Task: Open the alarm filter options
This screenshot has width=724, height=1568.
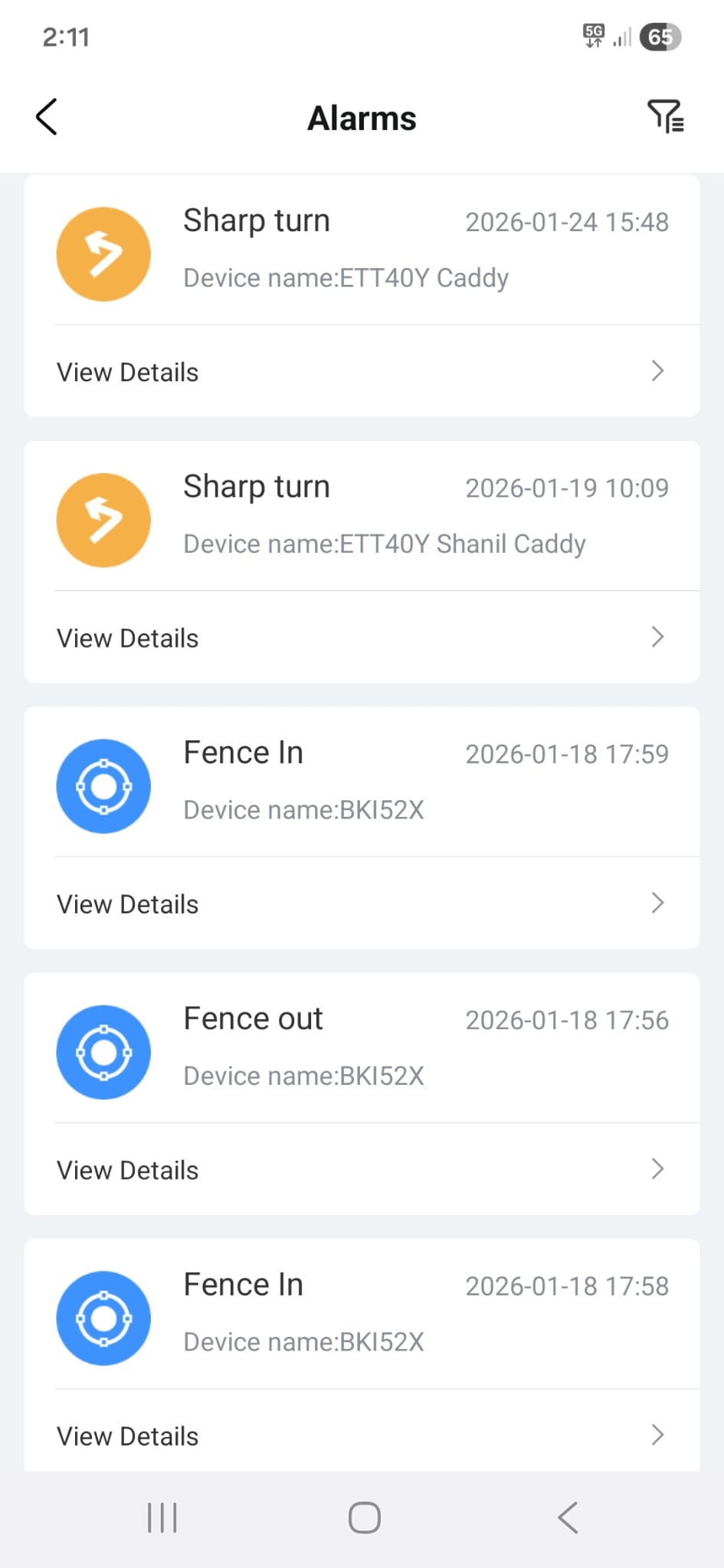Action: [665, 117]
